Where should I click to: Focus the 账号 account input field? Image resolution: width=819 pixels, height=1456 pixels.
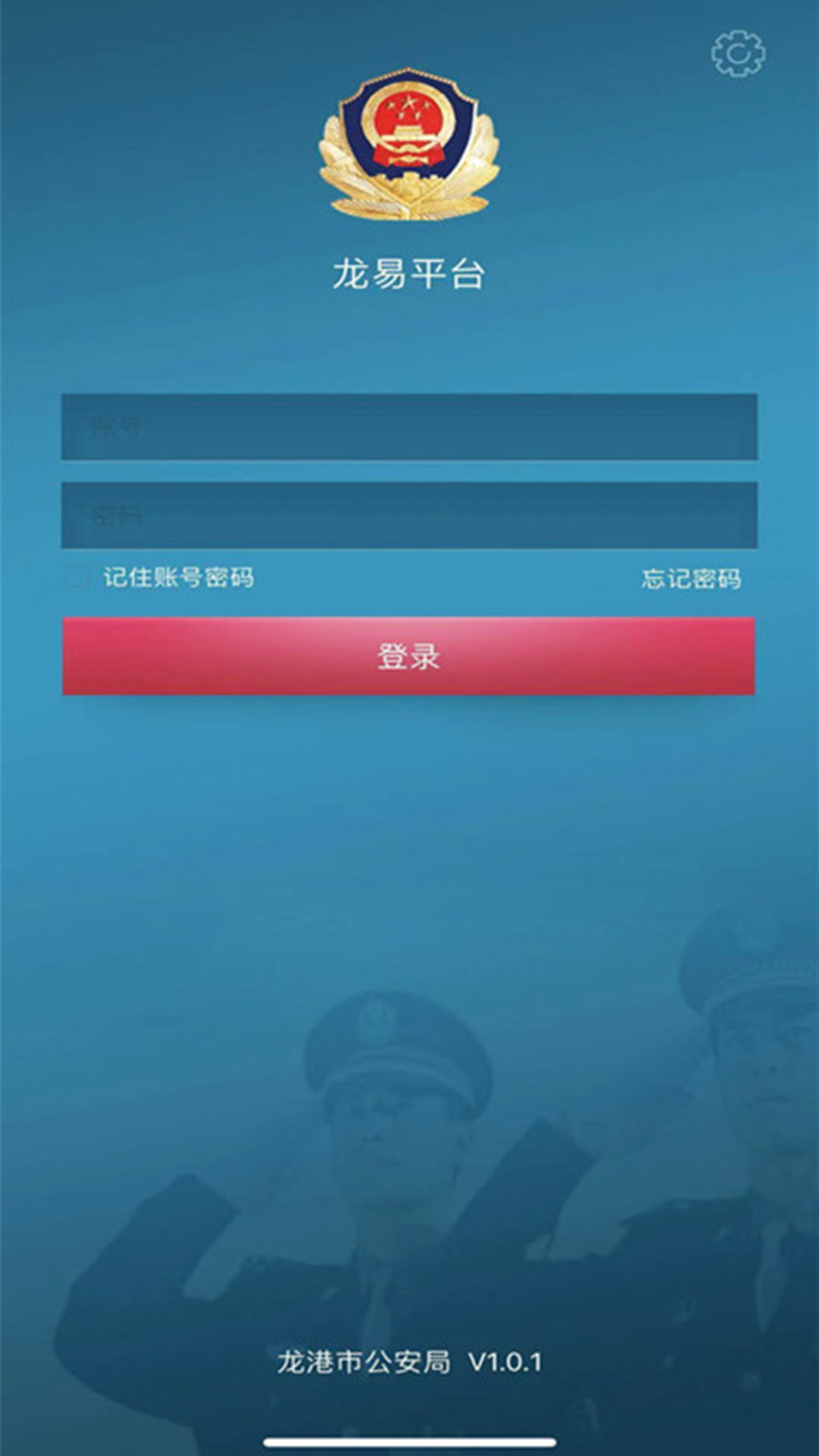click(409, 427)
